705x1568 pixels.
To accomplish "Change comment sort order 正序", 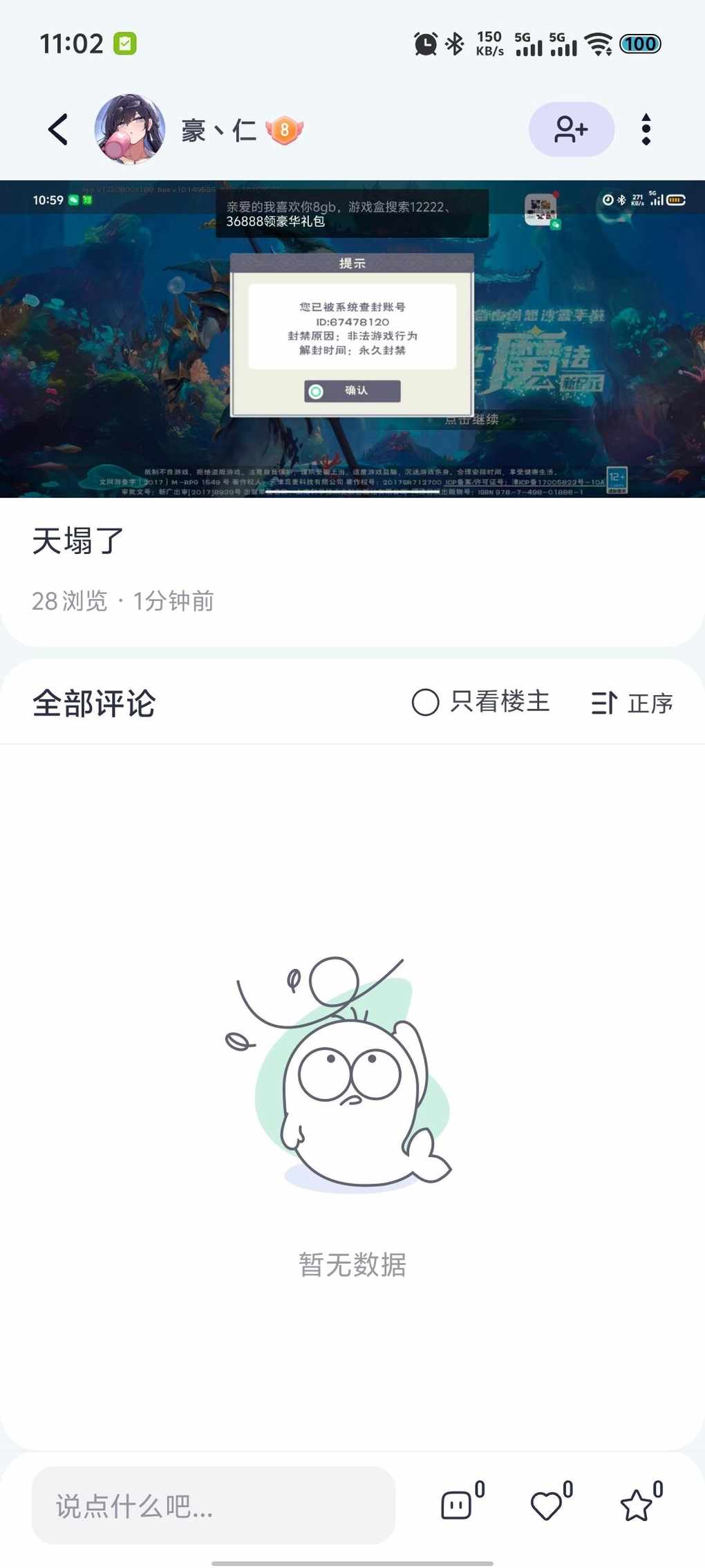I will pos(632,703).
